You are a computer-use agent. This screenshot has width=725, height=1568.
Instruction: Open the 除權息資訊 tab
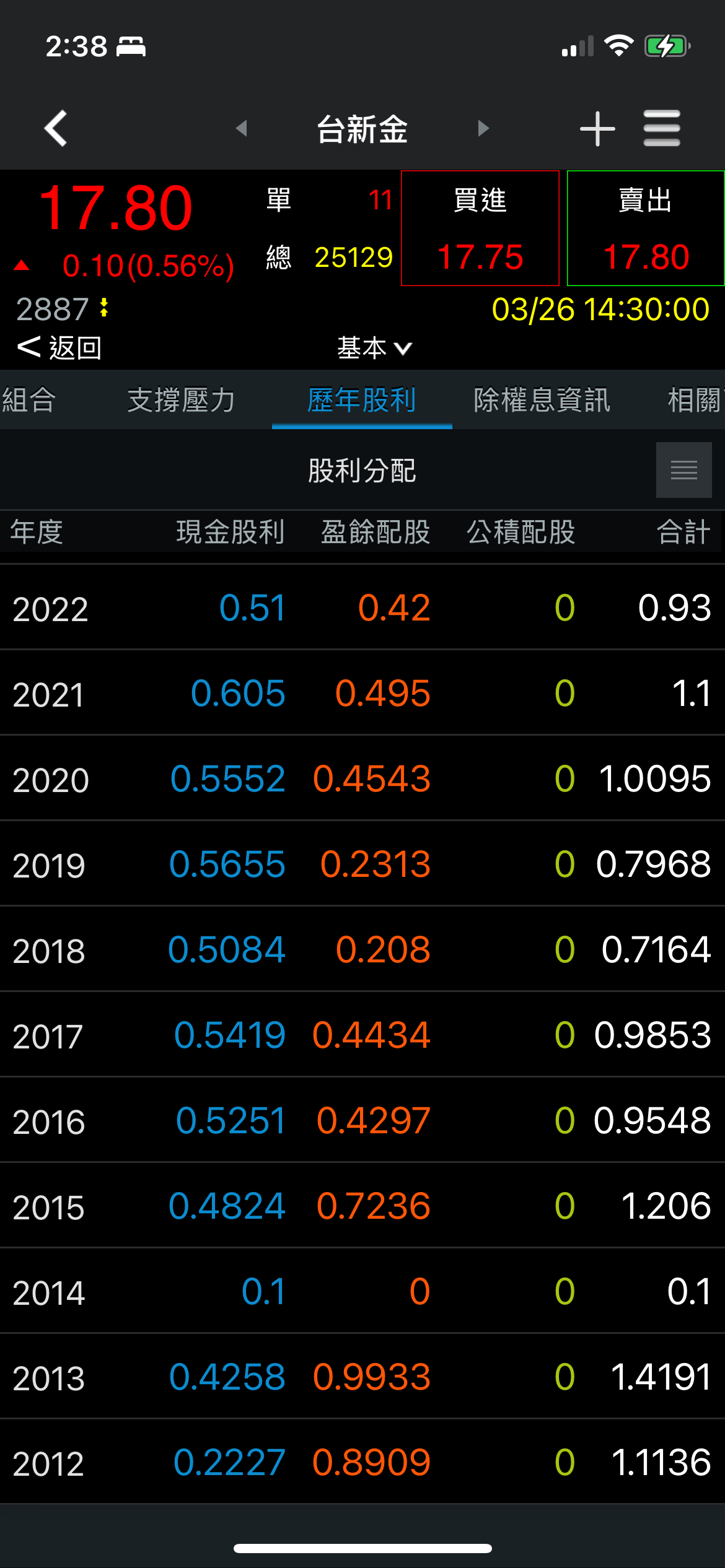click(x=542, y=400)
